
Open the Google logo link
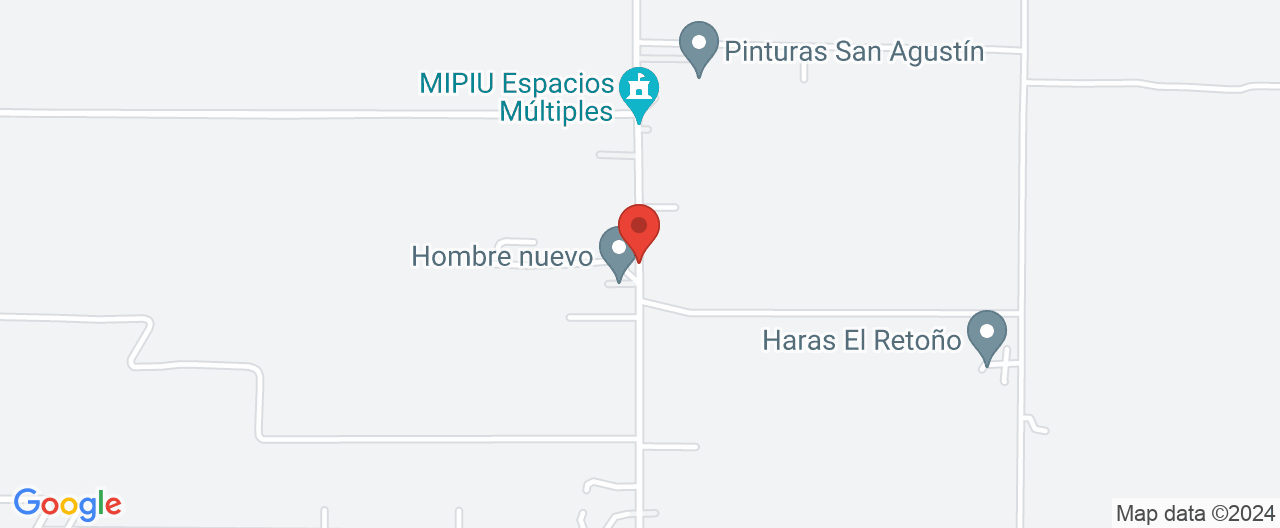67,505
